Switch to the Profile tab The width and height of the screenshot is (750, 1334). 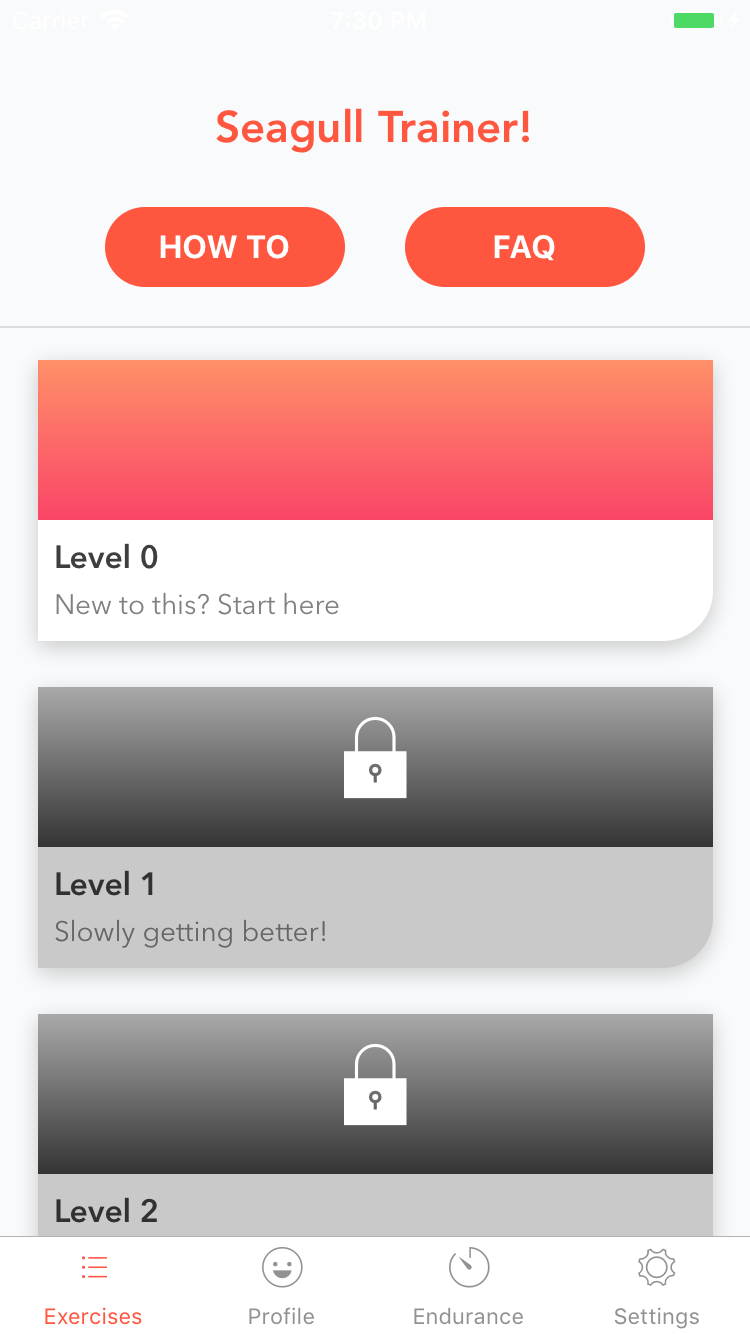click(x=281, y=1287)
